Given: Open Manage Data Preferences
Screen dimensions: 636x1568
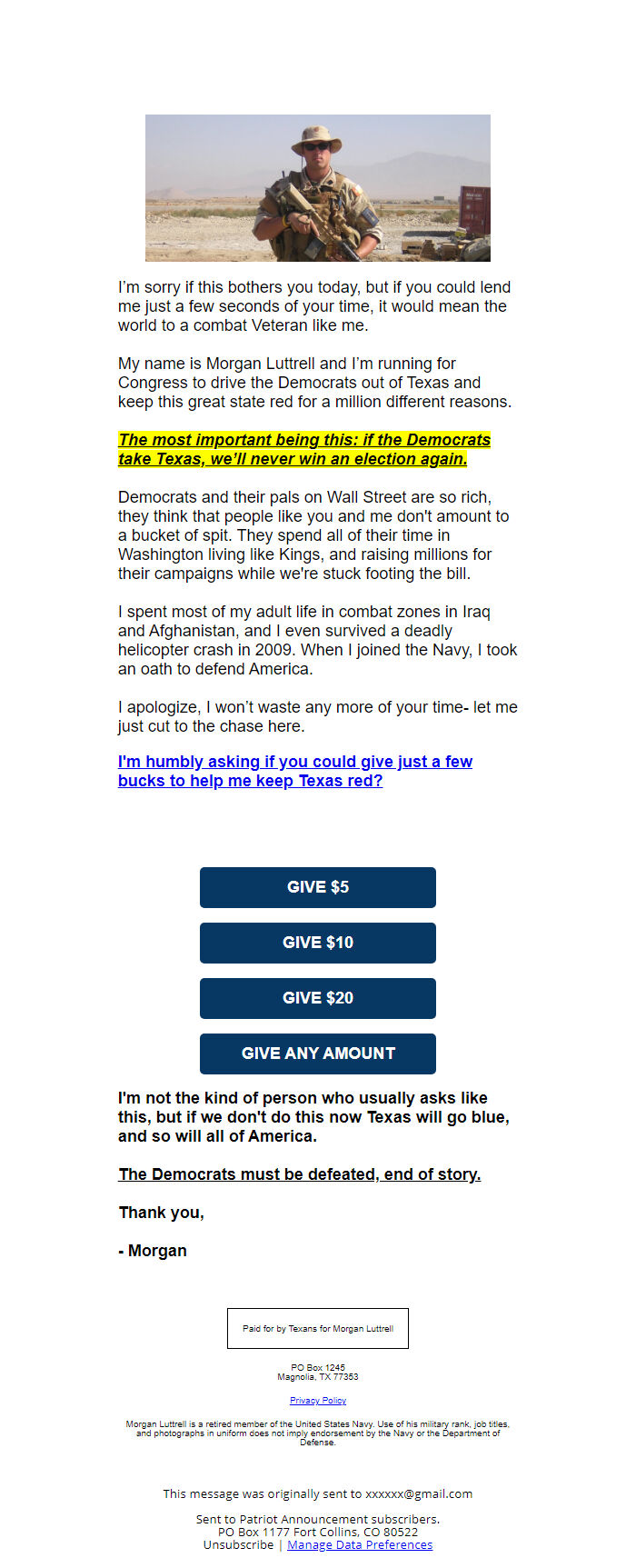Looking at the screenshot, I should pyautogui.click(x=360, y=1544).
